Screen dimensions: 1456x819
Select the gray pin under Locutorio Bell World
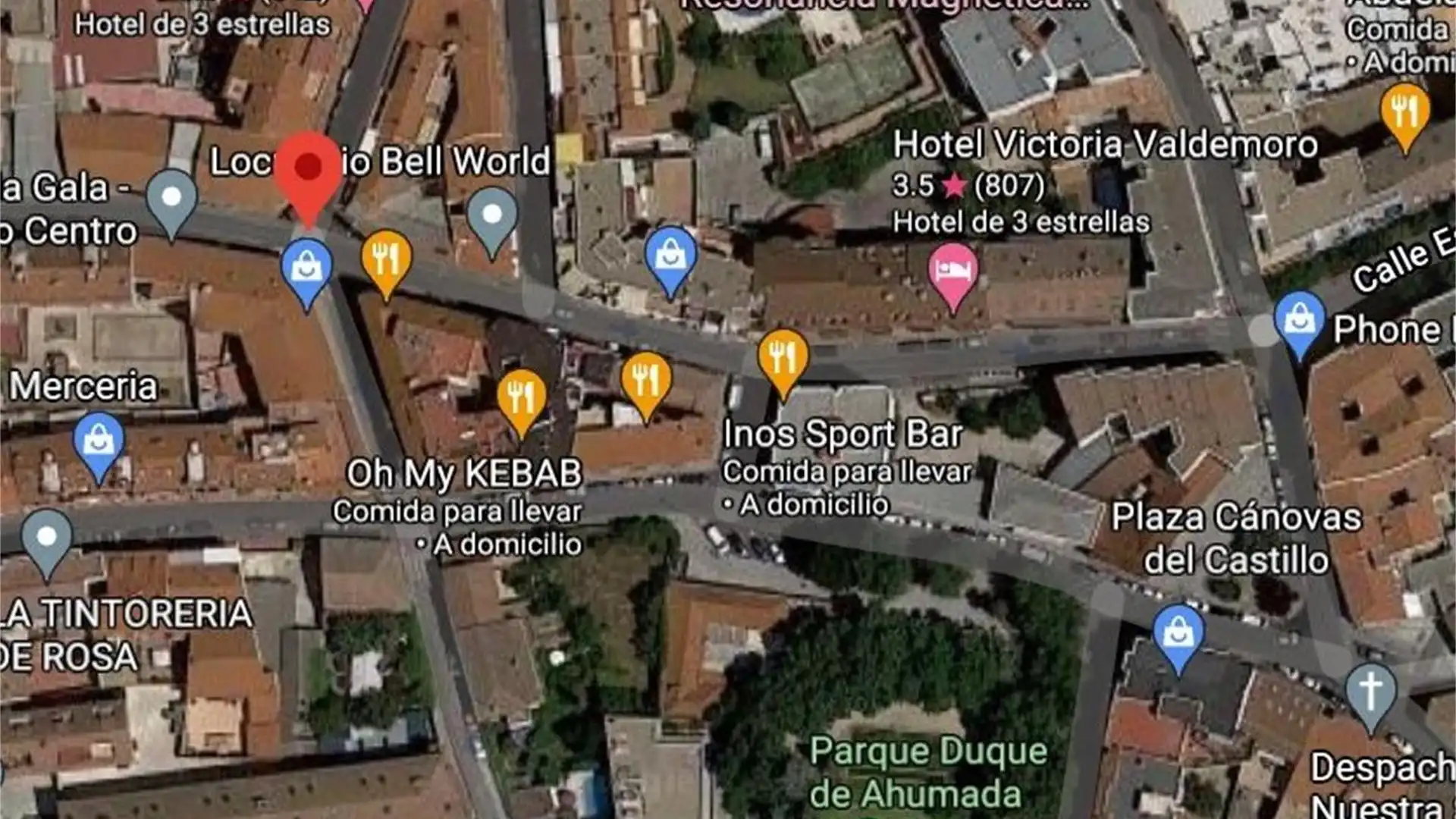(x=492, y=217)
